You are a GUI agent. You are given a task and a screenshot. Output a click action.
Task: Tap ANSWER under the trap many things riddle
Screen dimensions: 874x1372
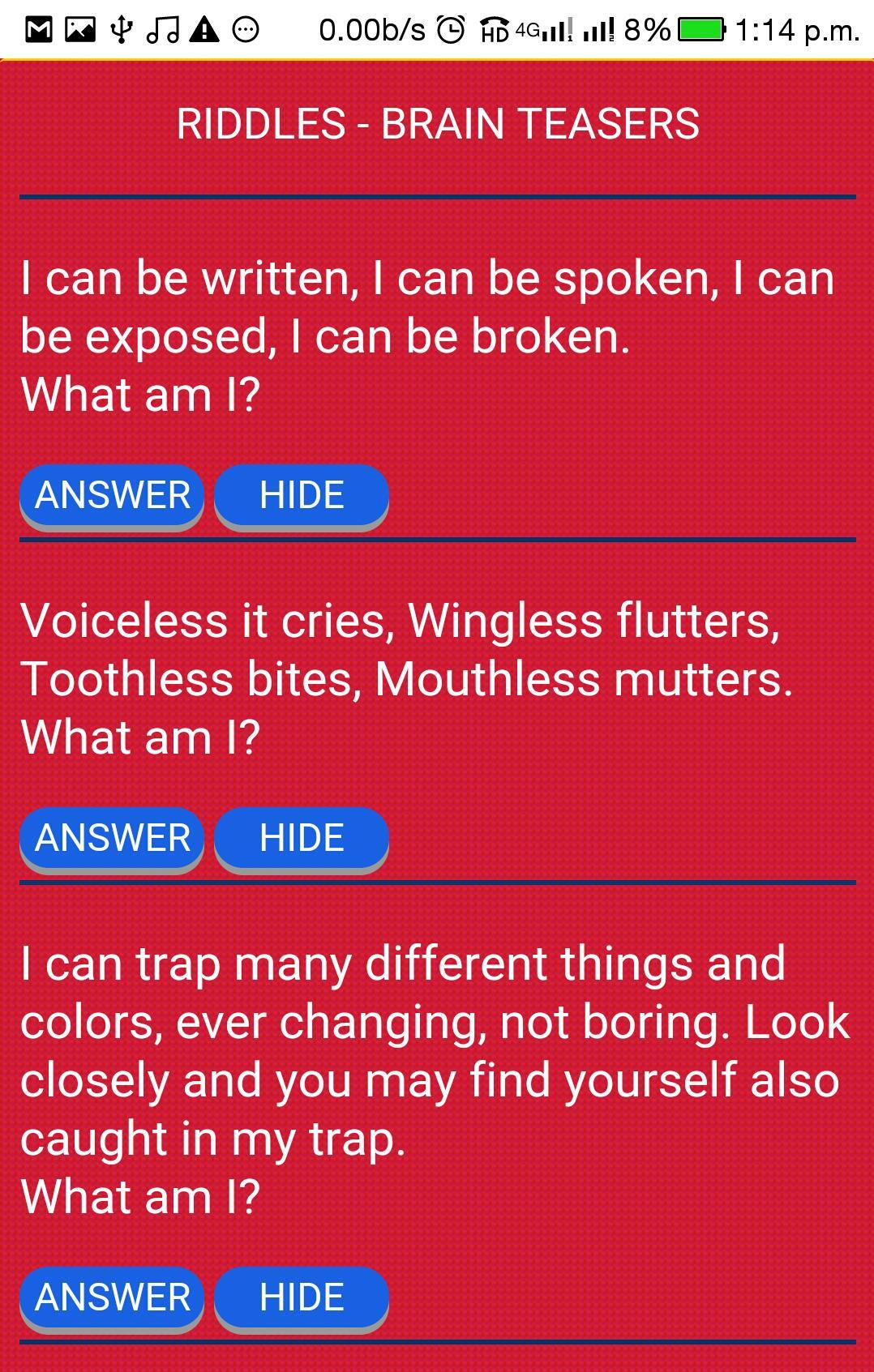(x=112, y=1297)
